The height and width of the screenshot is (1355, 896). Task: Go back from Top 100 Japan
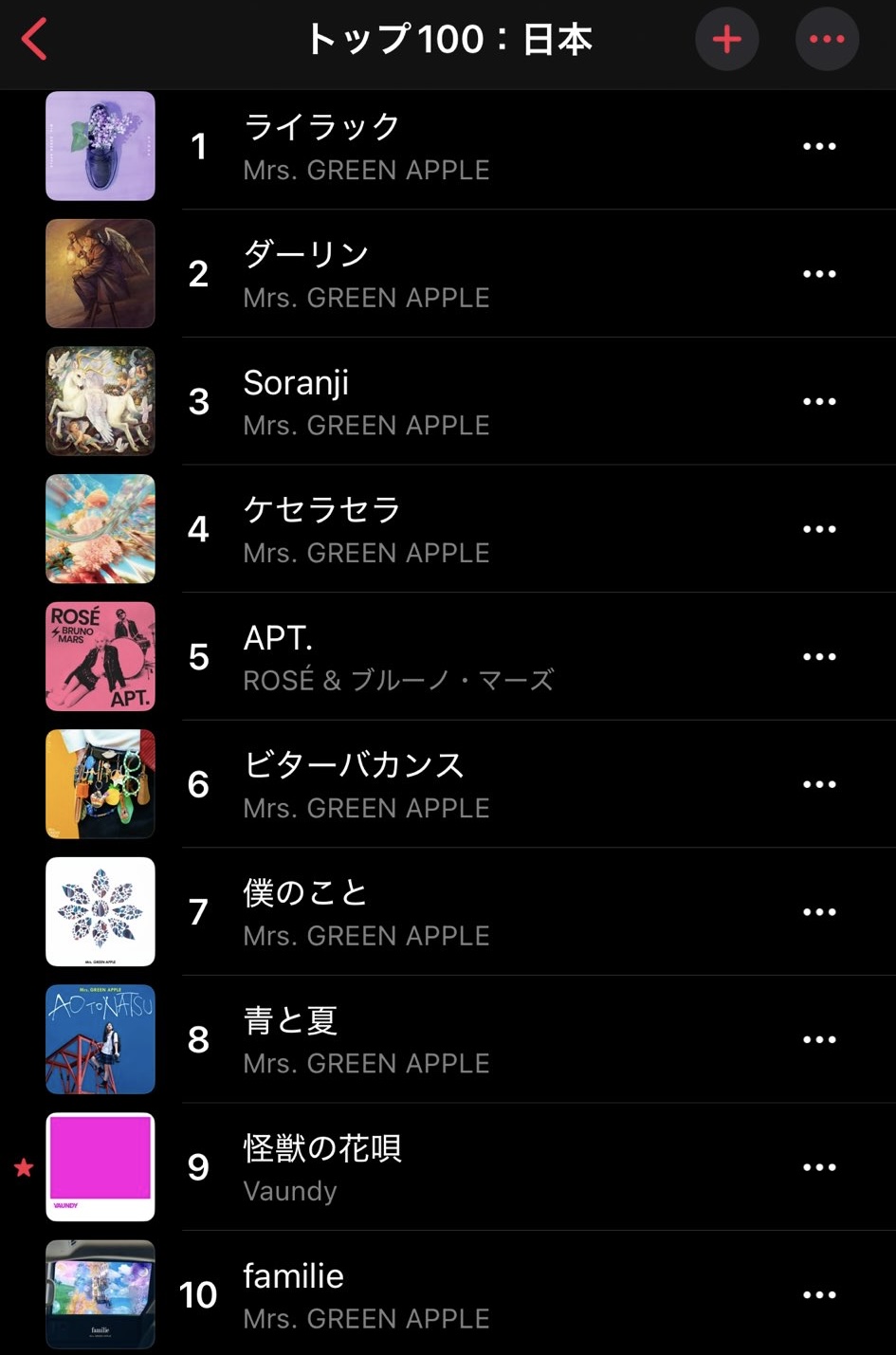[34, 40]
